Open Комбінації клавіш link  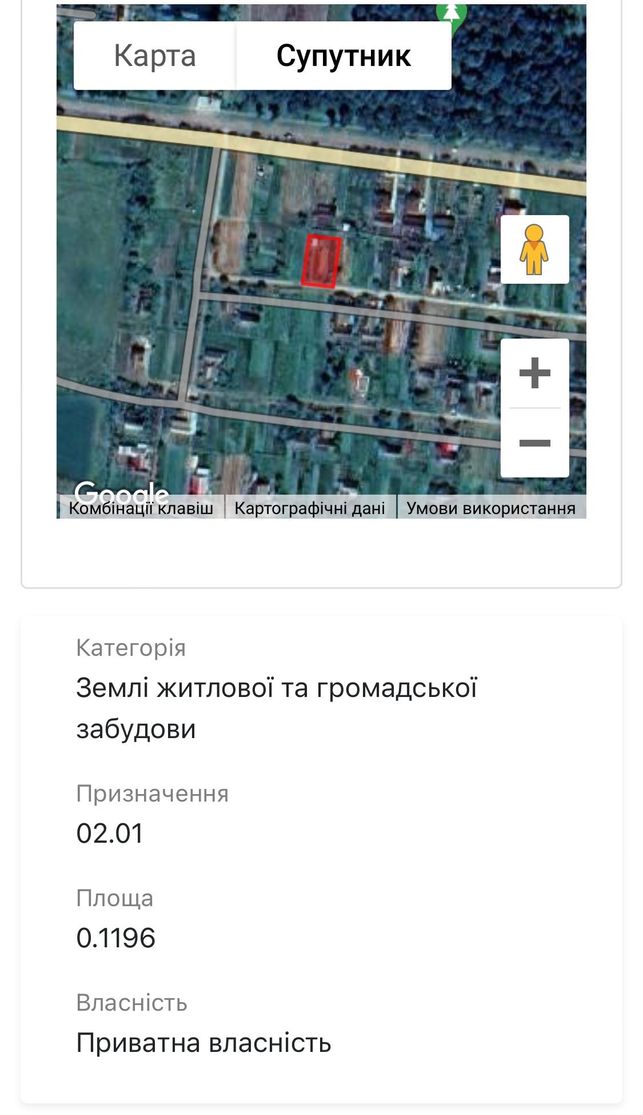tap(141, 508)
